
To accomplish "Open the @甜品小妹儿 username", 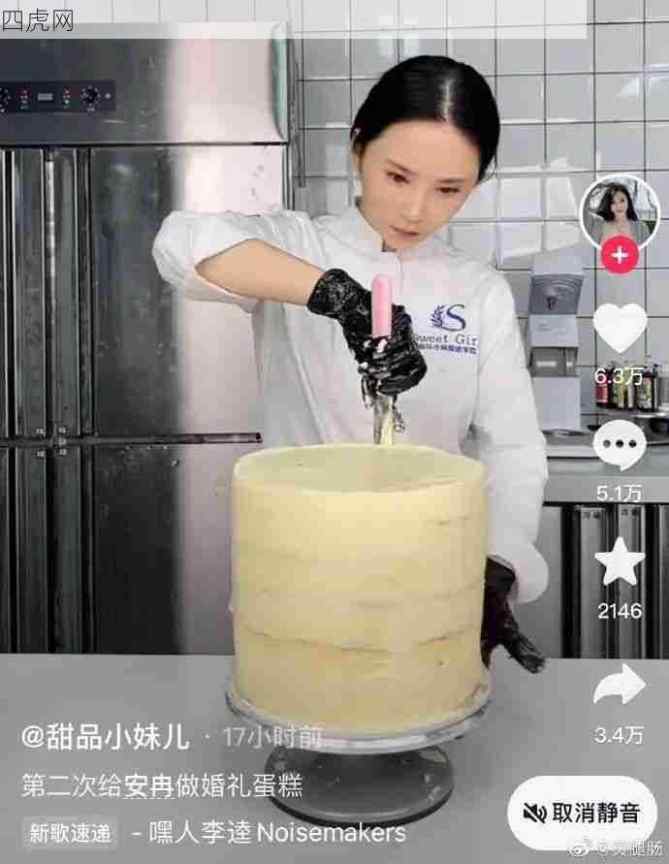I will tap(105, 738).
